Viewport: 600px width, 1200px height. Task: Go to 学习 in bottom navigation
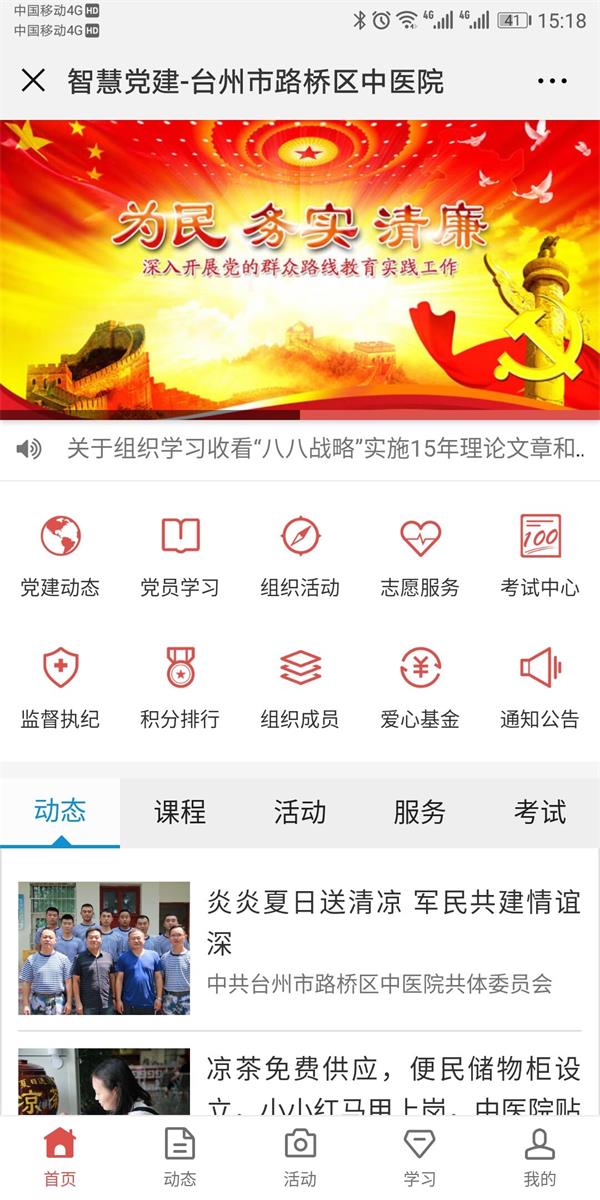tap(420, 1158)
